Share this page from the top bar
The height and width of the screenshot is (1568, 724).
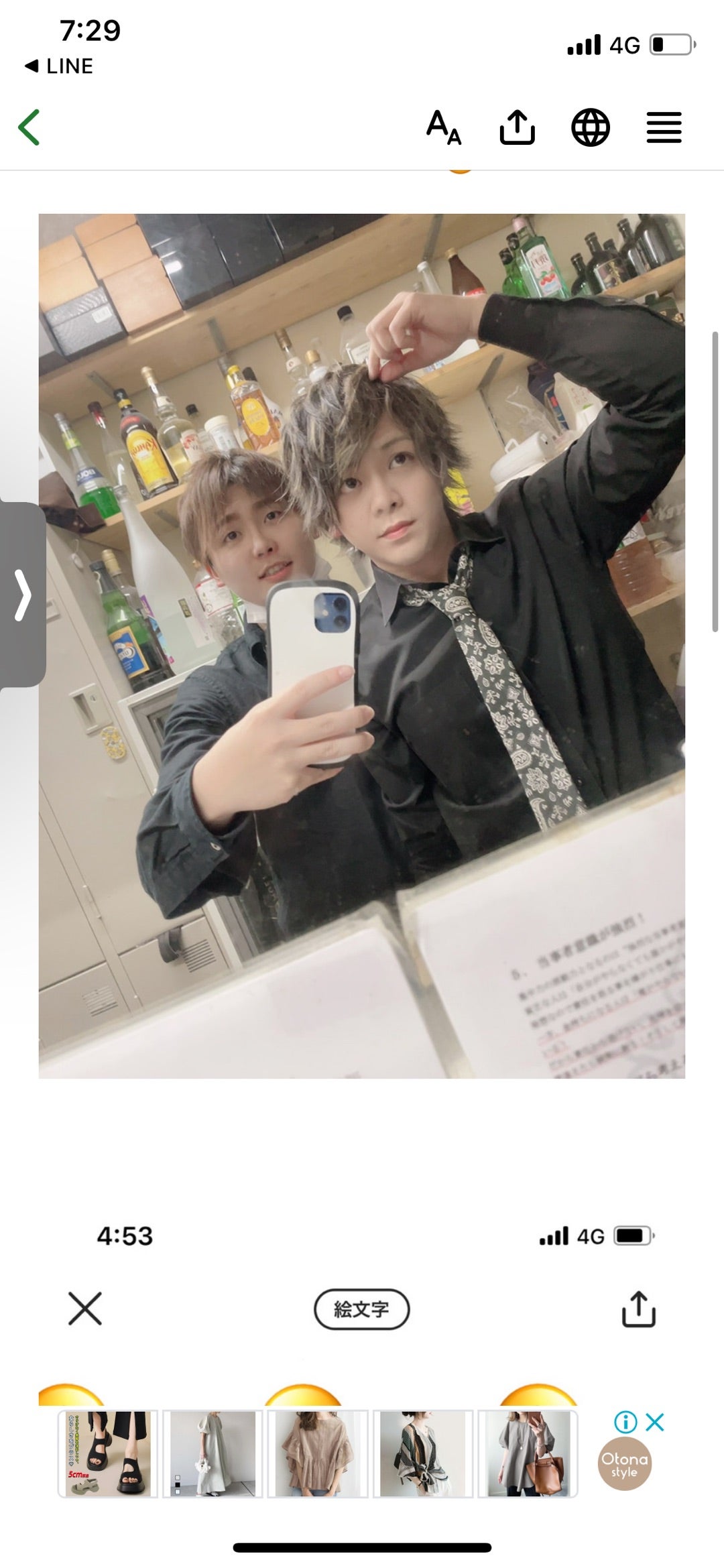517,127
